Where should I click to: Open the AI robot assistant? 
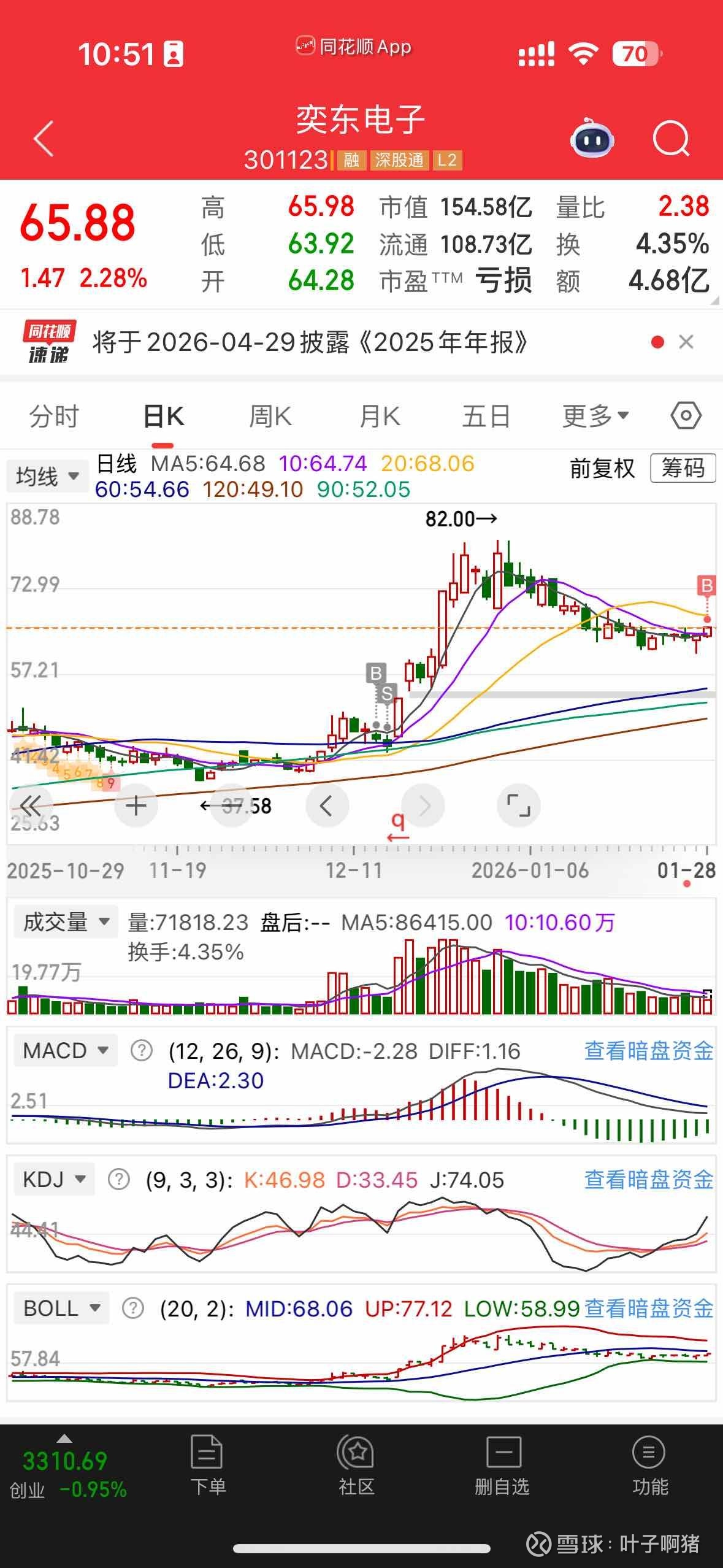591,139
